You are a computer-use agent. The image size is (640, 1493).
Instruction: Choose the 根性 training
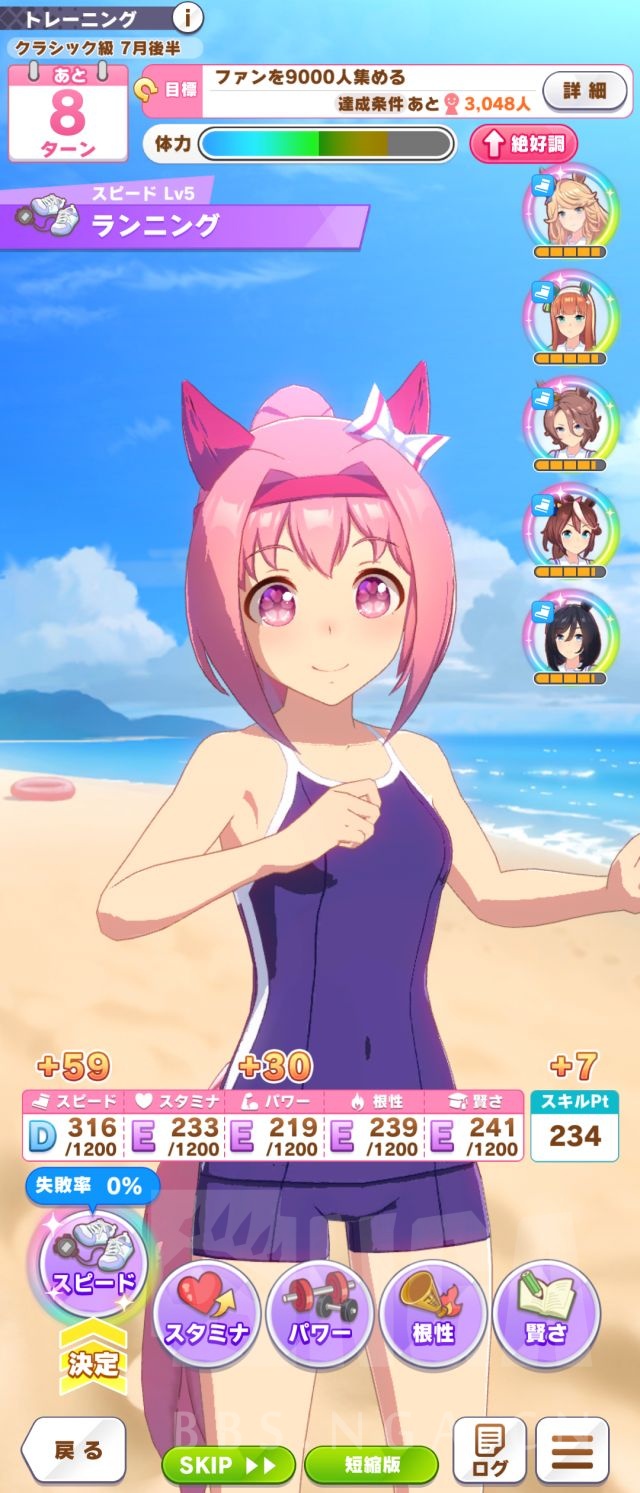click(x=433, y=1313)
